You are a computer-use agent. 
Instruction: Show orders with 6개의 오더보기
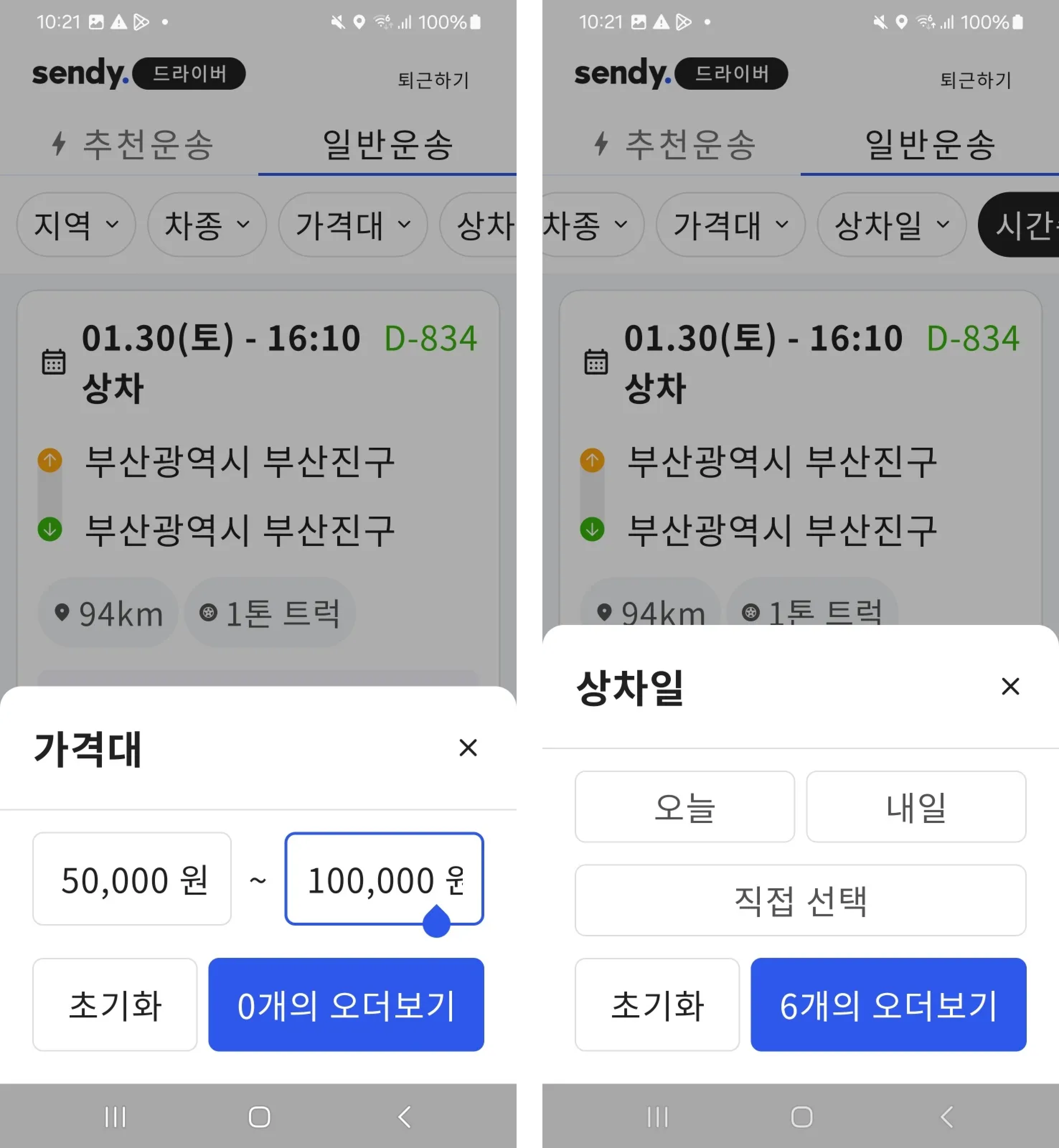pyautogui.click(x=888, y=1004)
